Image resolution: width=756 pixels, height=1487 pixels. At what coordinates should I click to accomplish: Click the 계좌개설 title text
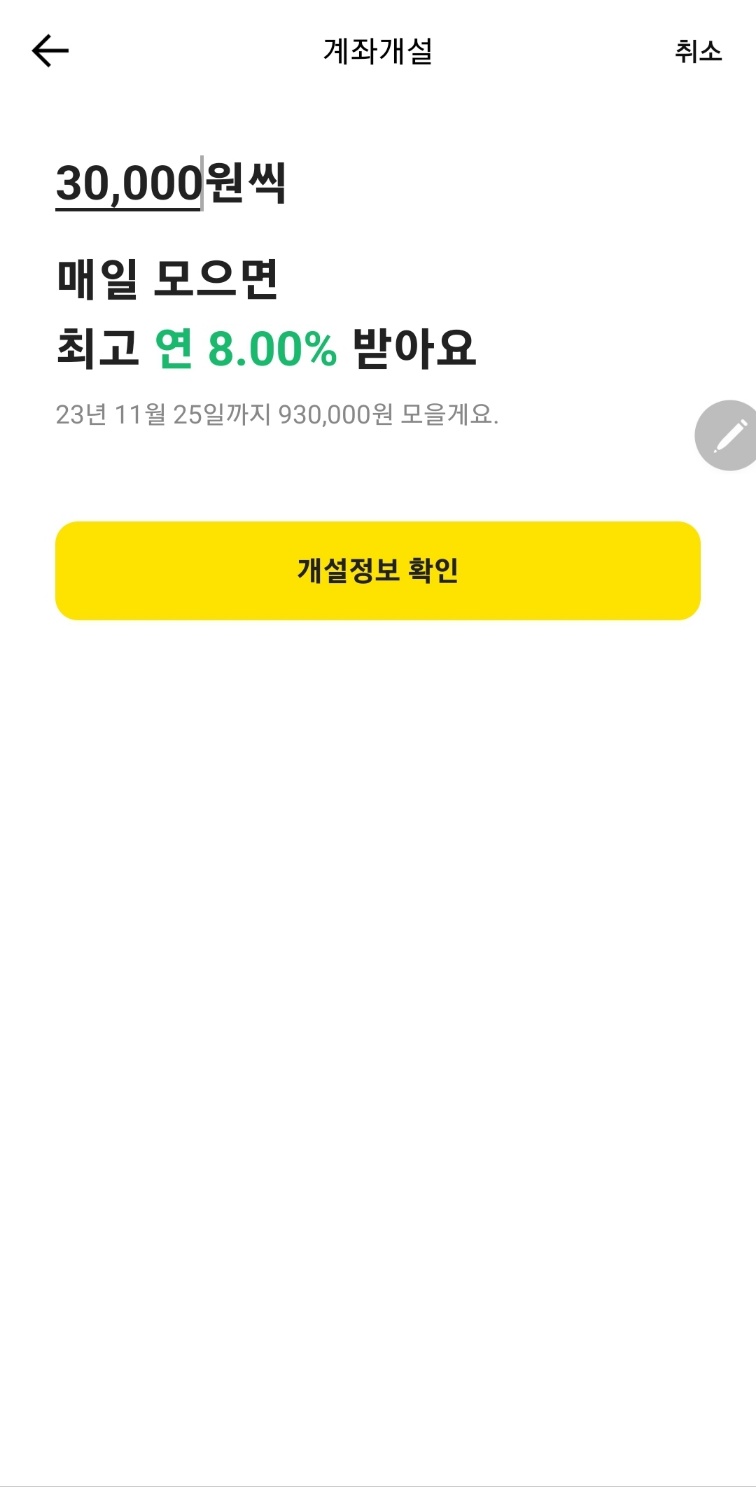point(378,50)
